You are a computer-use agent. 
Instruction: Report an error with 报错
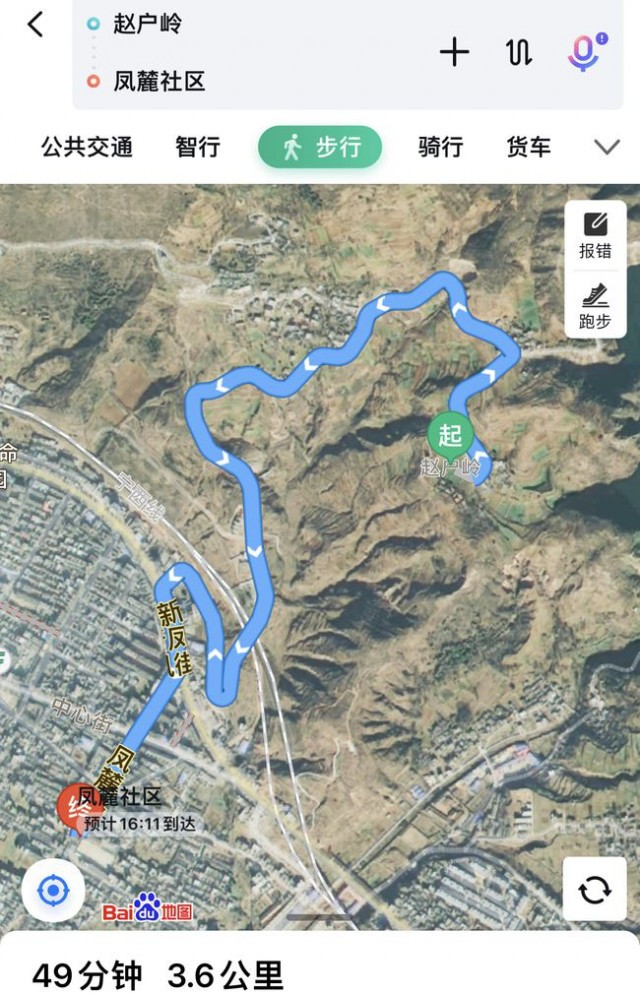[595, 235]
